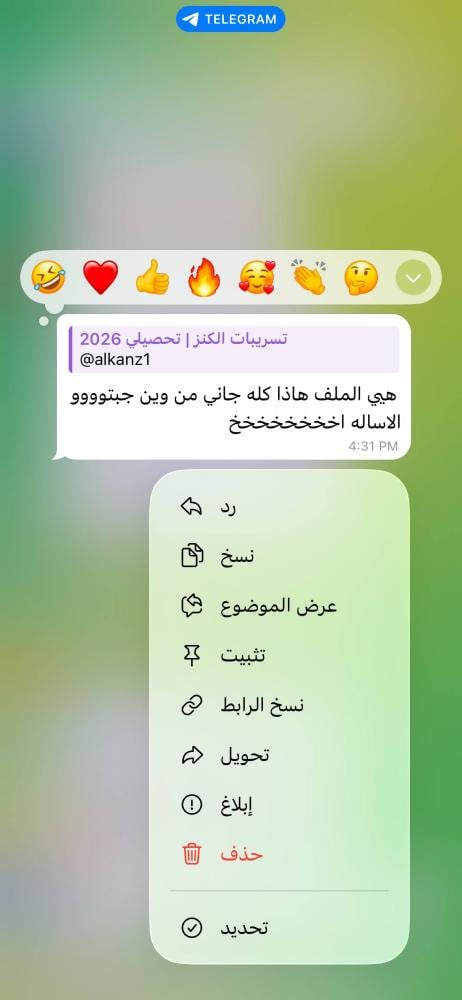React with the thinking face emoji

(x=361, y=278)
